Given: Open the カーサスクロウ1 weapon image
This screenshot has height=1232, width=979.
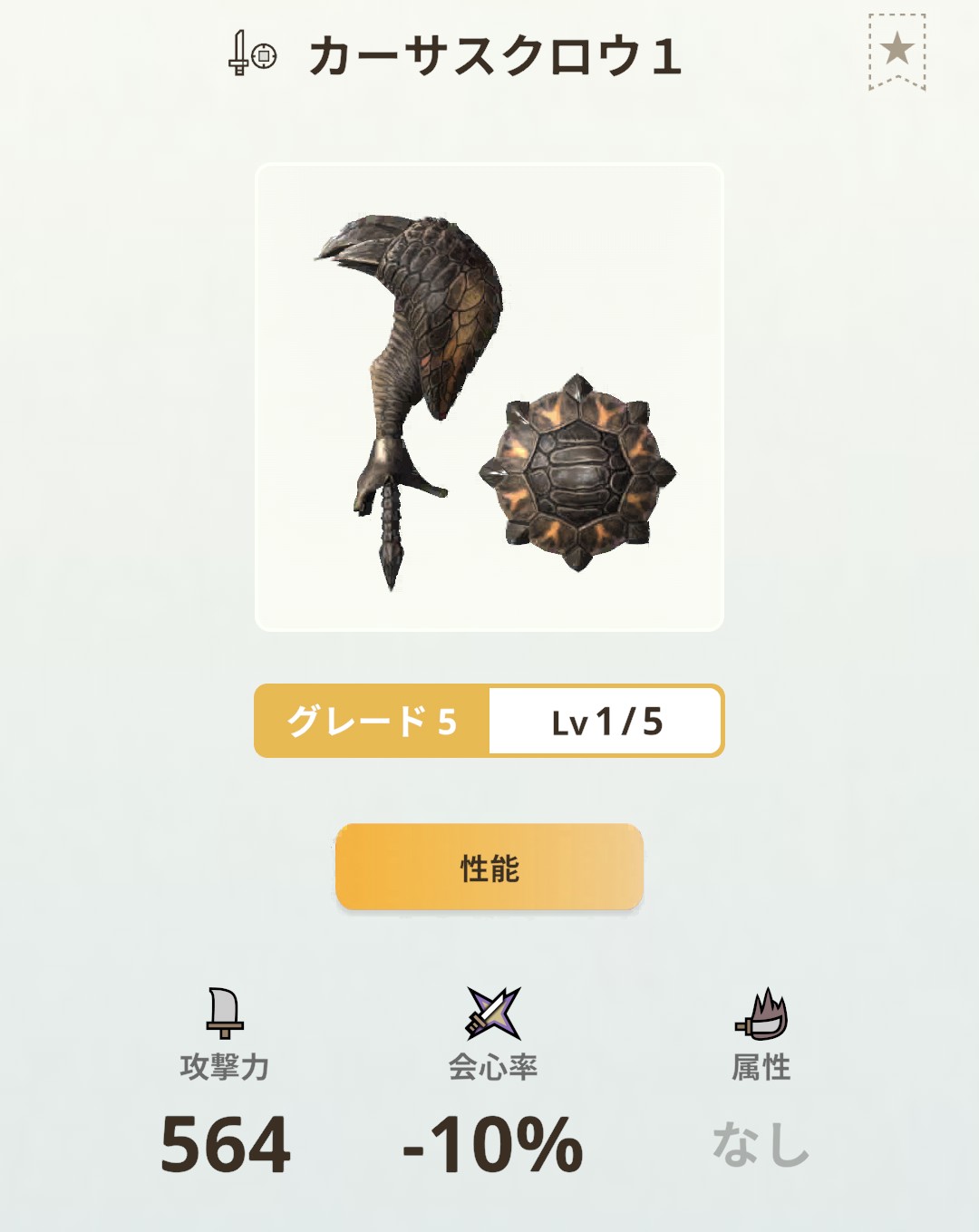Looking at the screenshot, I should (489, 397).
